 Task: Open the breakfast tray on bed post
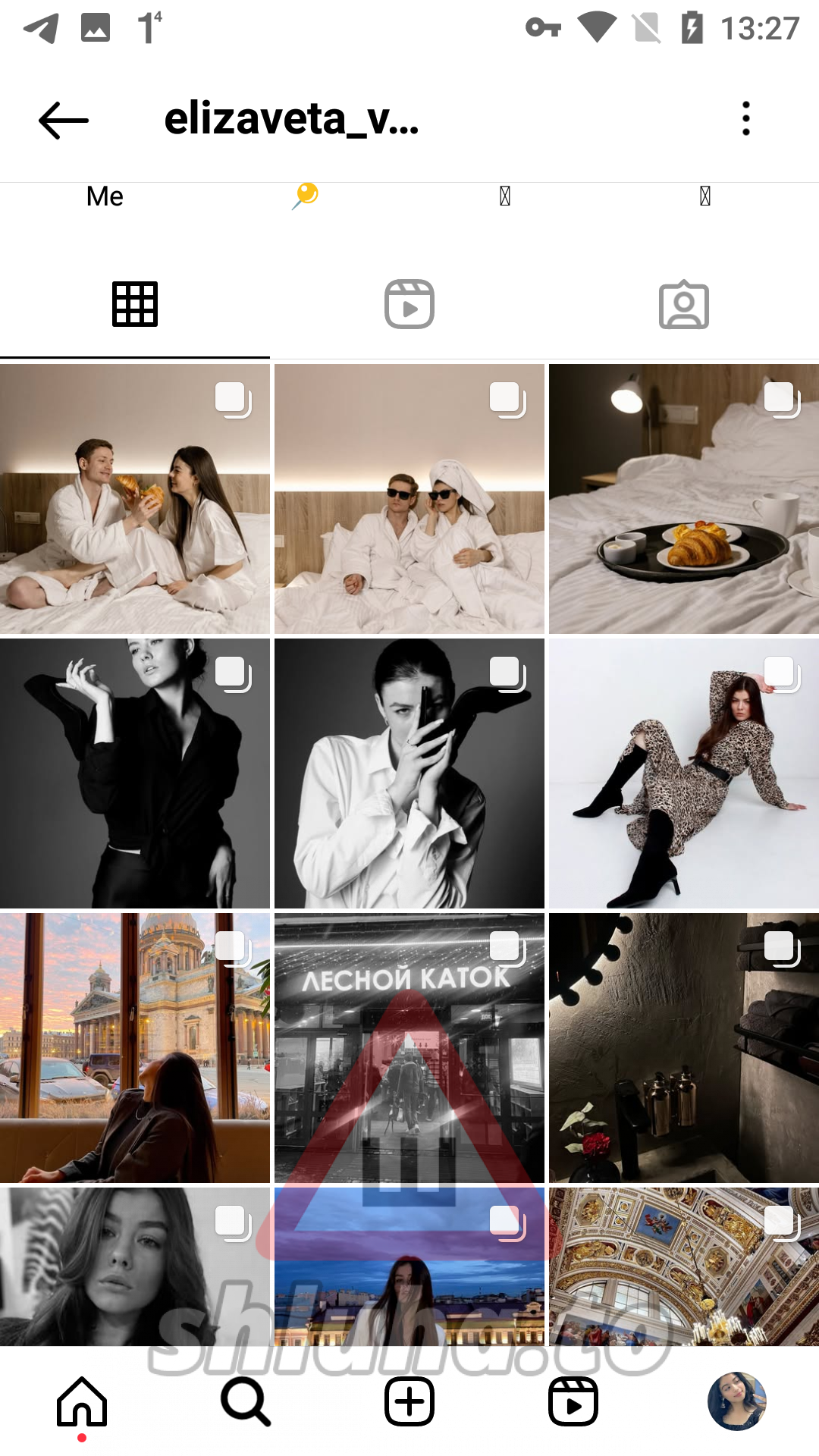(683, 498)
